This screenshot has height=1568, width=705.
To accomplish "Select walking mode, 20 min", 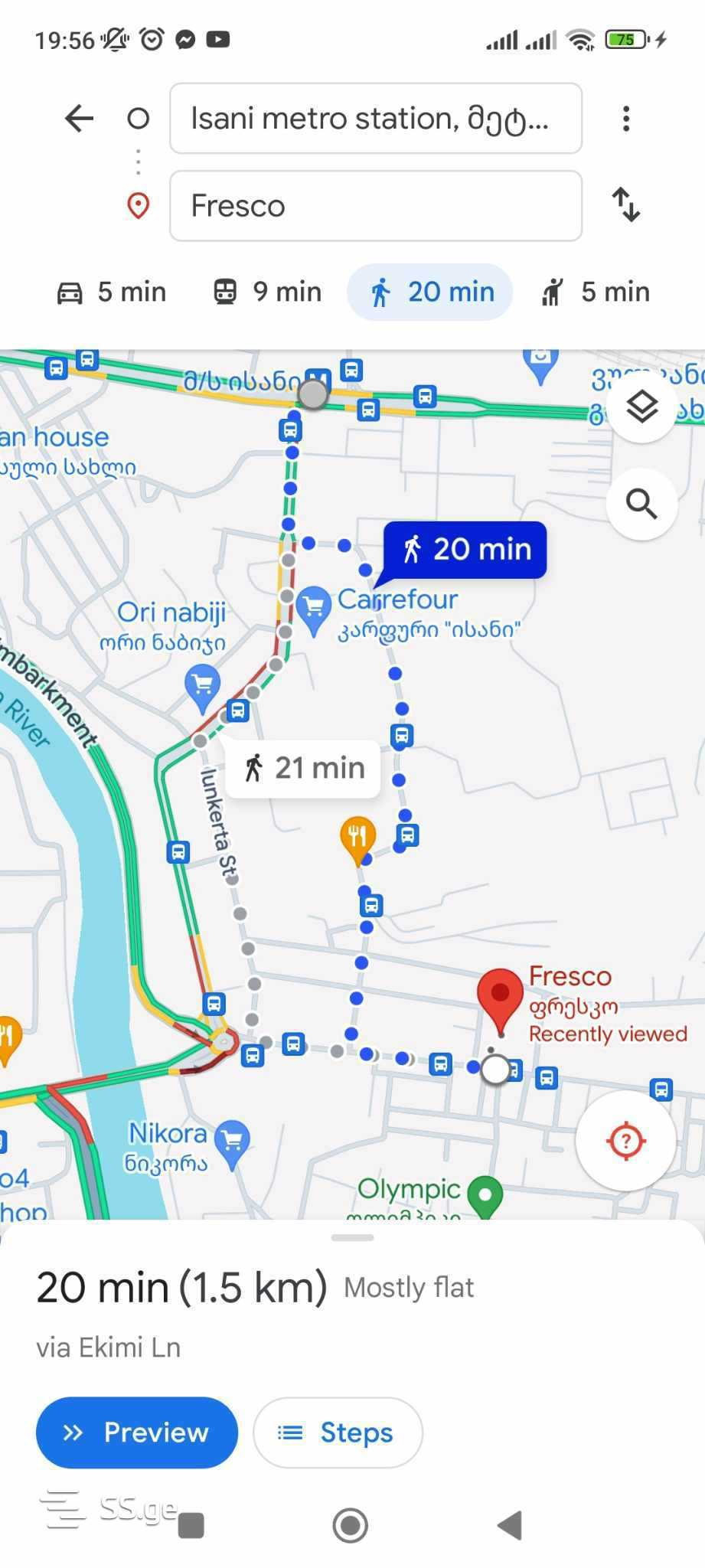I will tap(430, 292).
